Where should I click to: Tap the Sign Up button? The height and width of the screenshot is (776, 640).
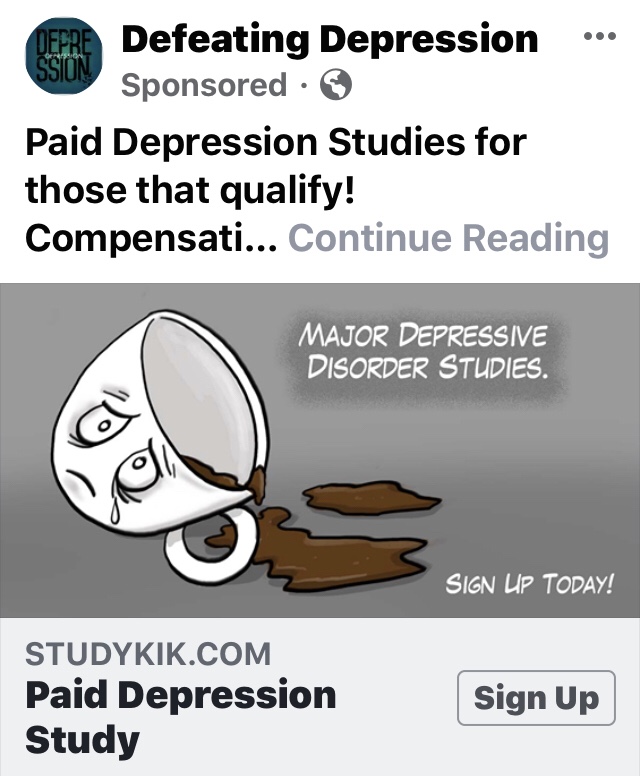(535, 697)
